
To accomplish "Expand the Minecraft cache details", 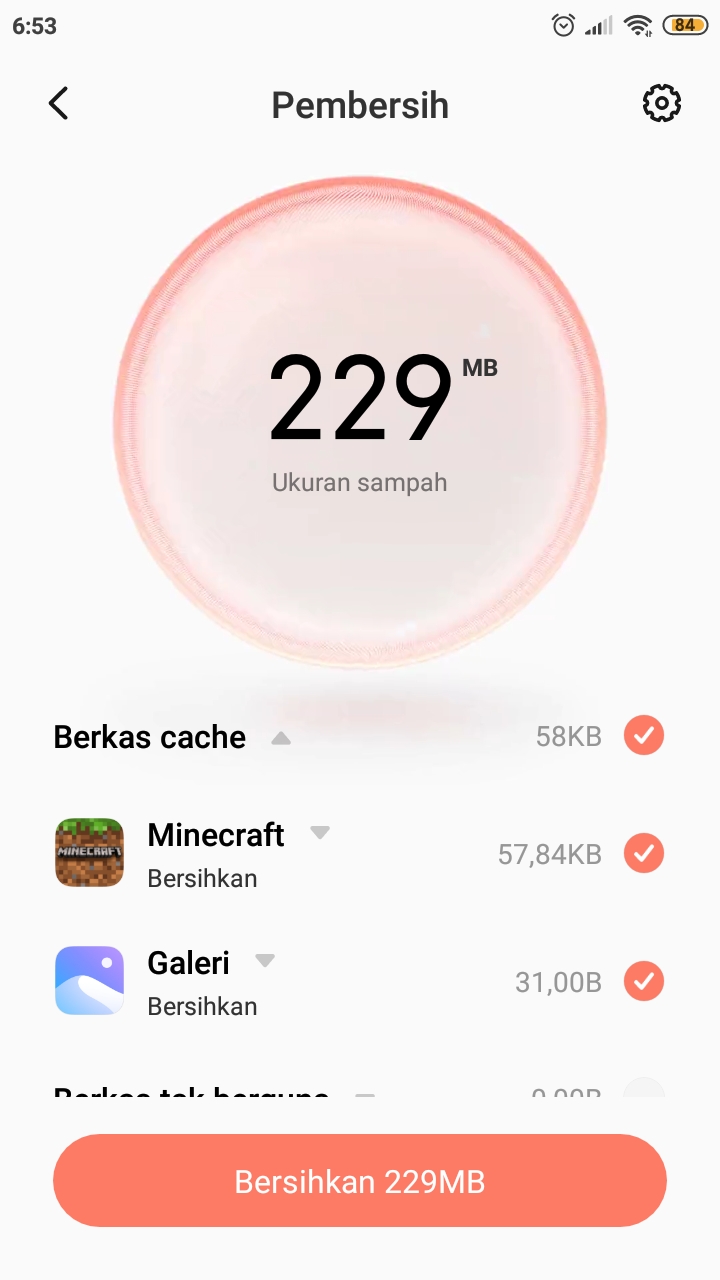I will click(x=320, y=832).
